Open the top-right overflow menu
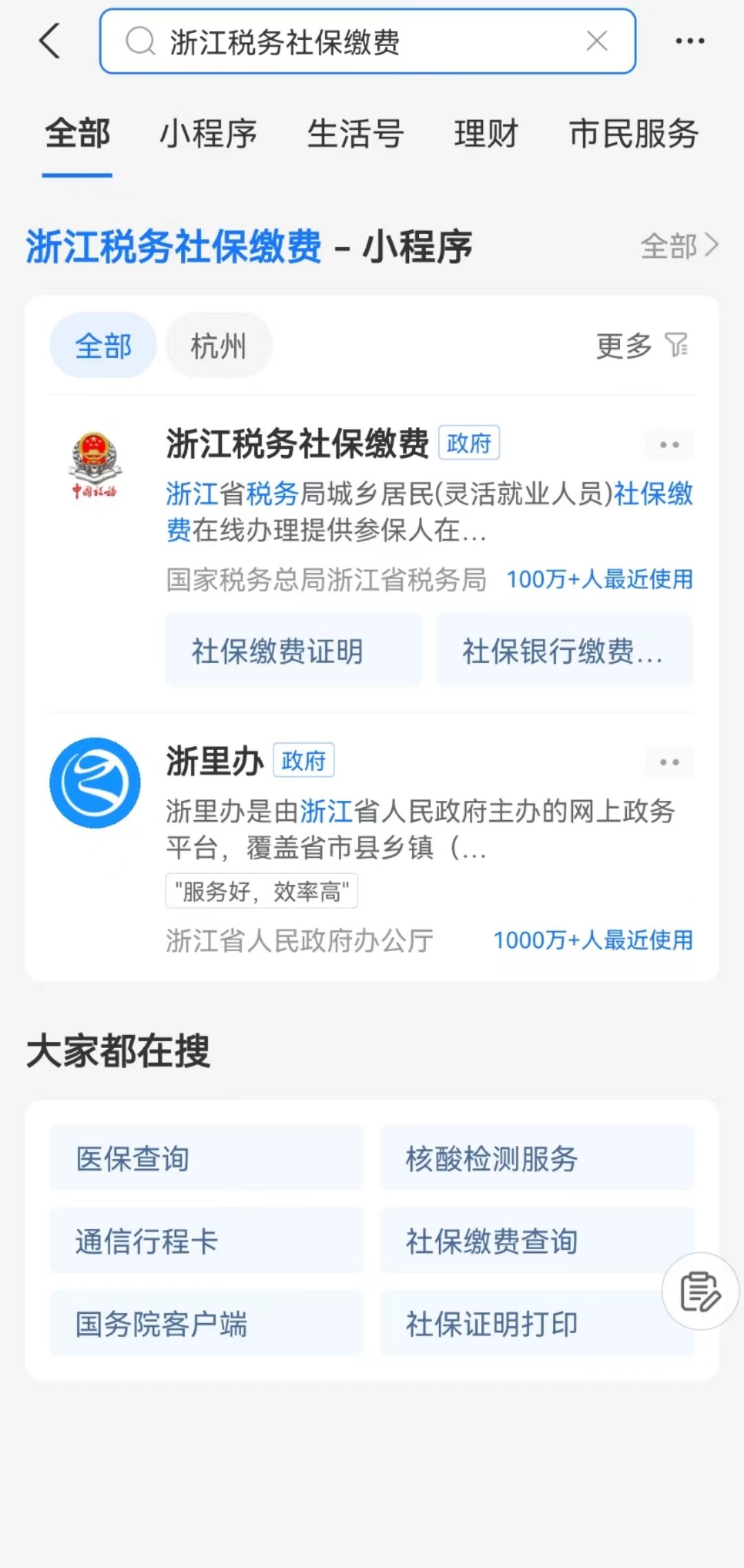744x1568 pixels. click(690, 41)
